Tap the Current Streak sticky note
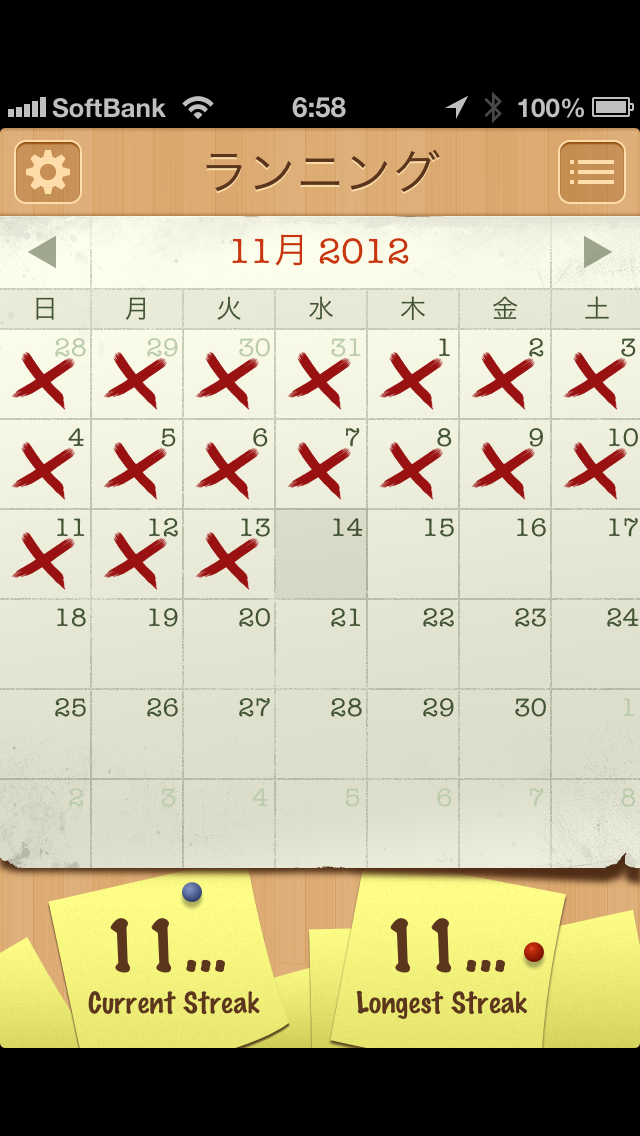640x1136 pixels. point(170,965)
